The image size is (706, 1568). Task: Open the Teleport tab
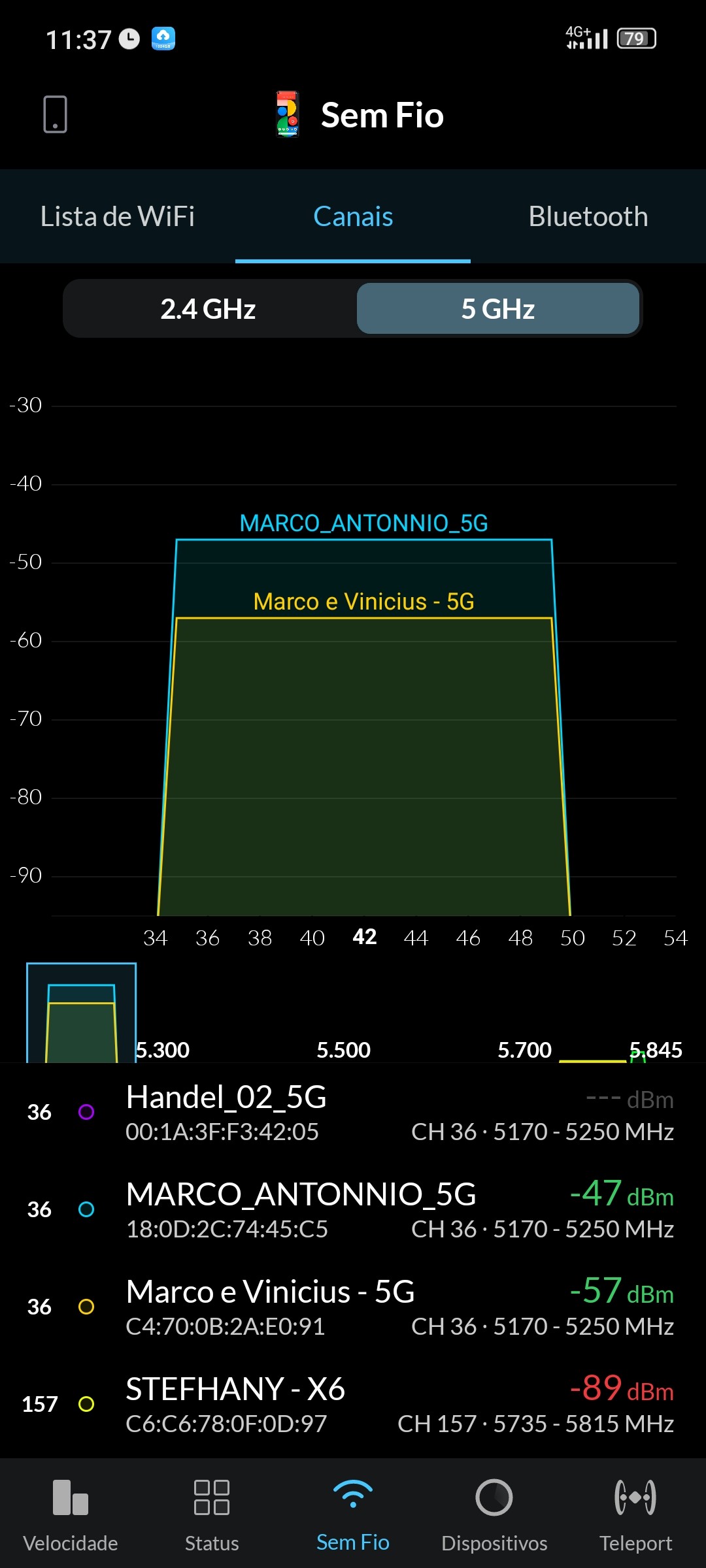pos(635,1513)
